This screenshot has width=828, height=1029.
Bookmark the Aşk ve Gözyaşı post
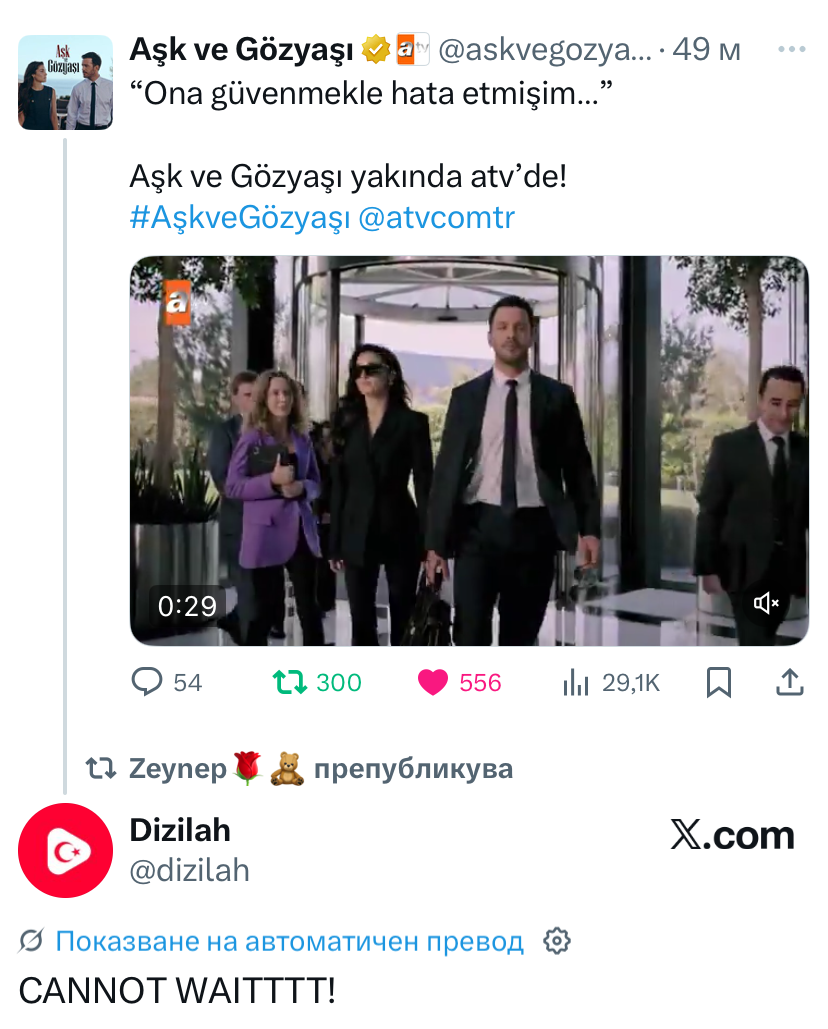719,683
